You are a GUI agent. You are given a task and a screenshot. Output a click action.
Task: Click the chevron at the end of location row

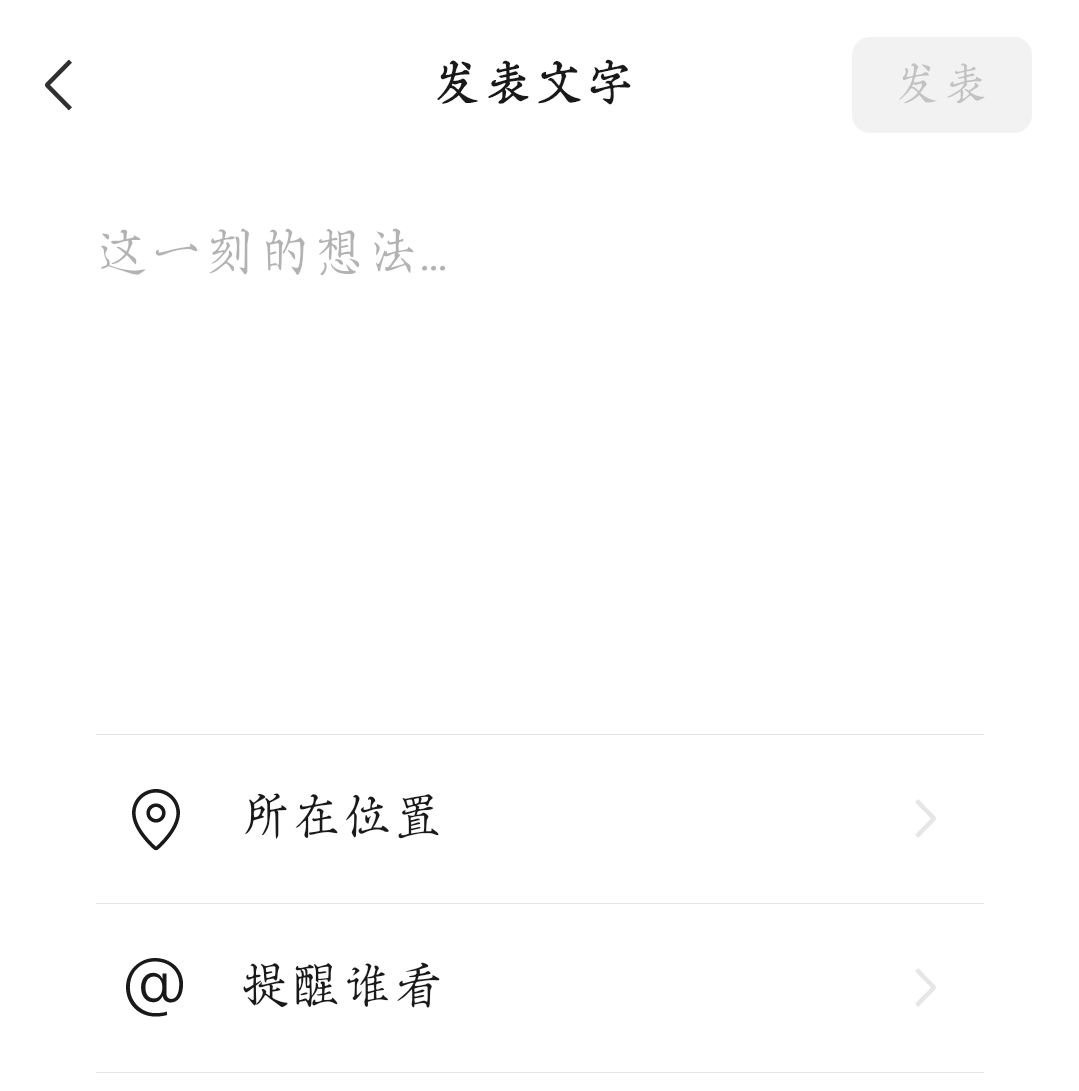925,818
